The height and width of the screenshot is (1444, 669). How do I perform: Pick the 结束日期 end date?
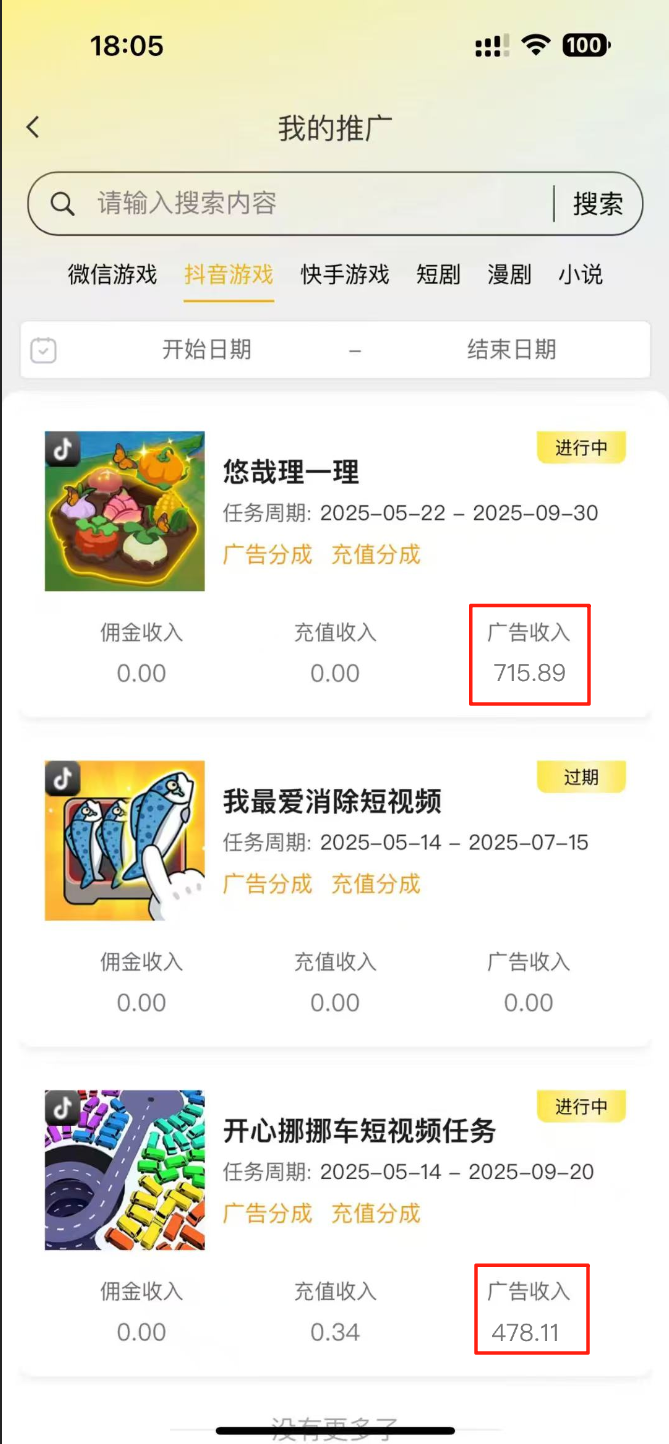[x=511, y=350]
